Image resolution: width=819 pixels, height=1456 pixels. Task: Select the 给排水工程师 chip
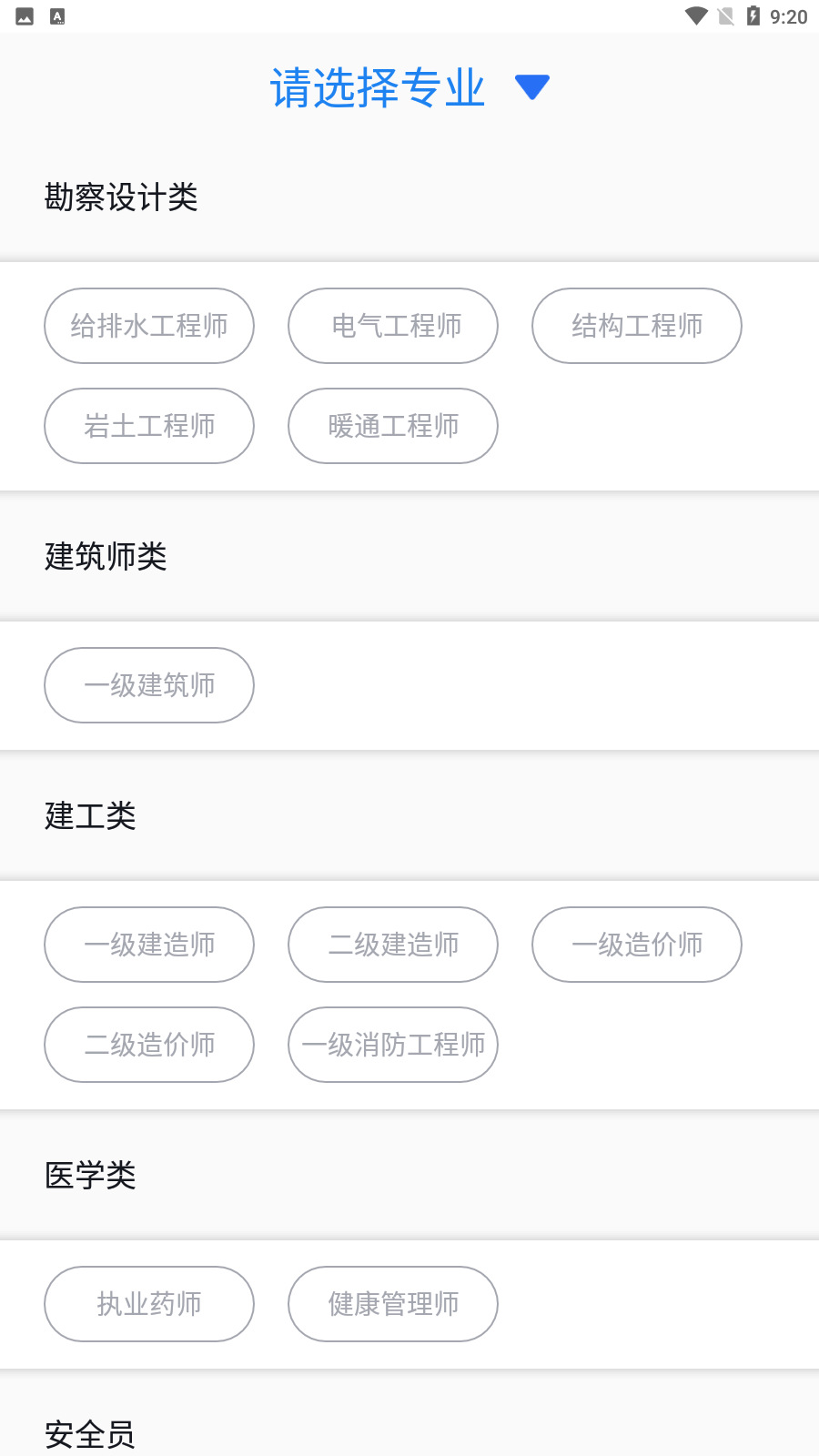149,326
